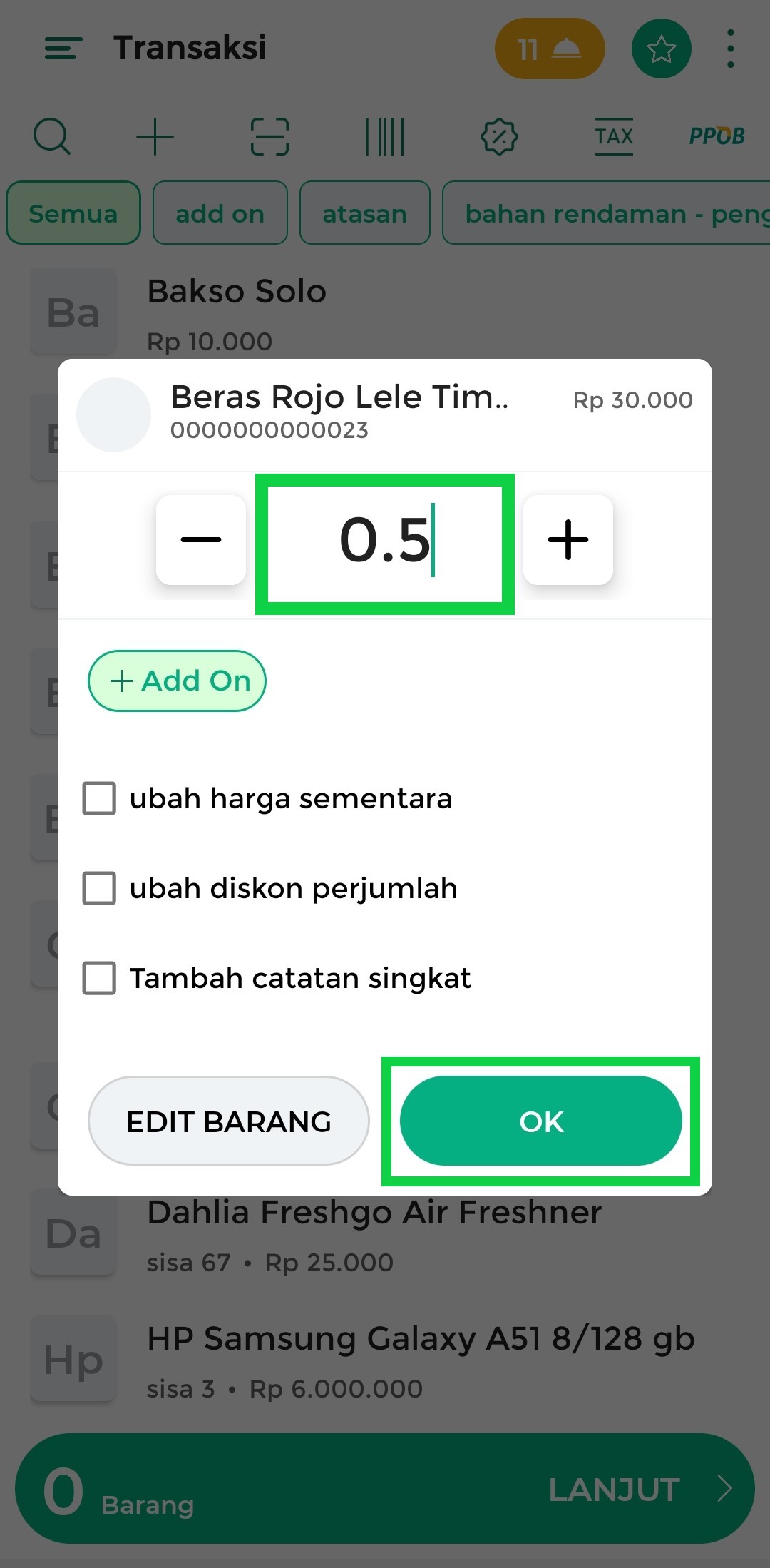Decrease quantity with the minus button

coord(201,540)
